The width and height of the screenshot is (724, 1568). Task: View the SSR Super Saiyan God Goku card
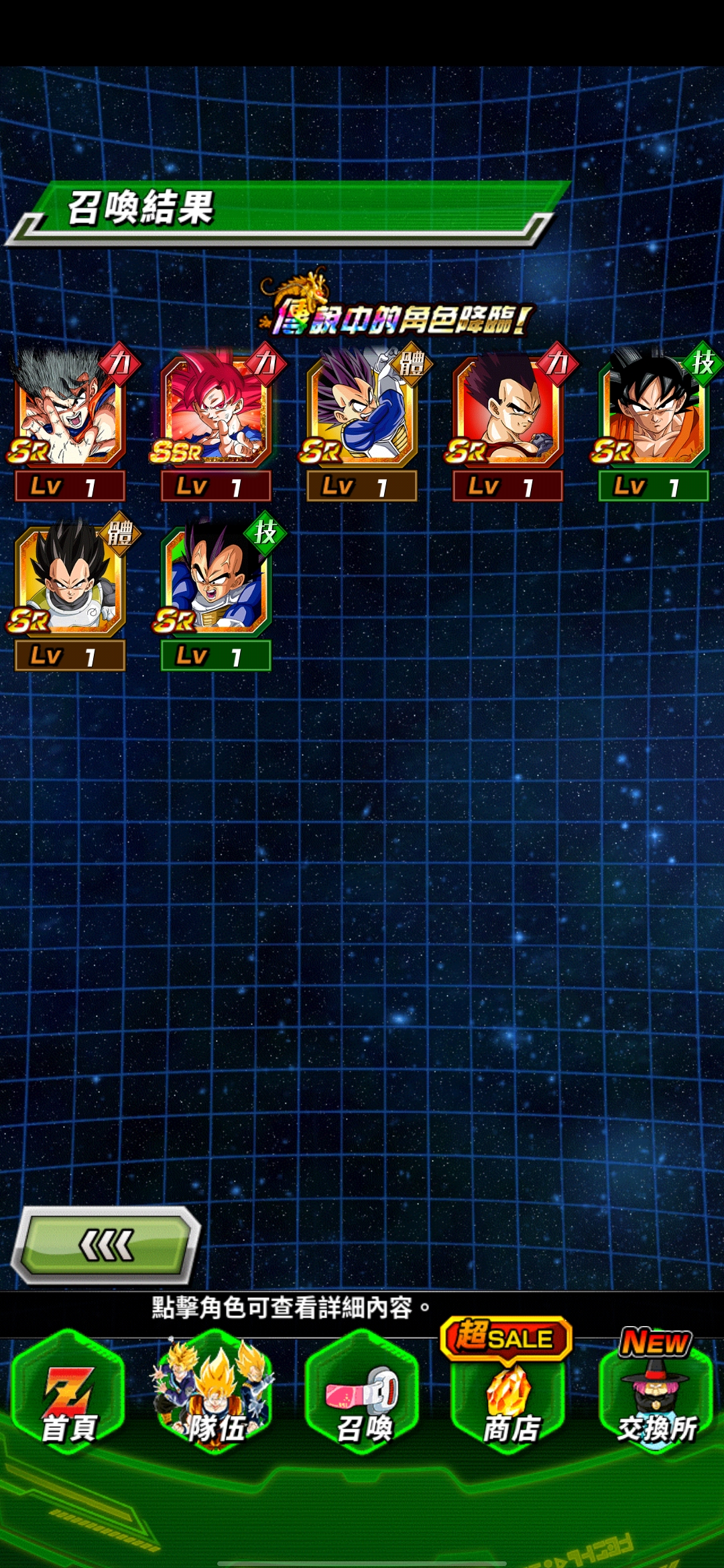coord(216,412)
